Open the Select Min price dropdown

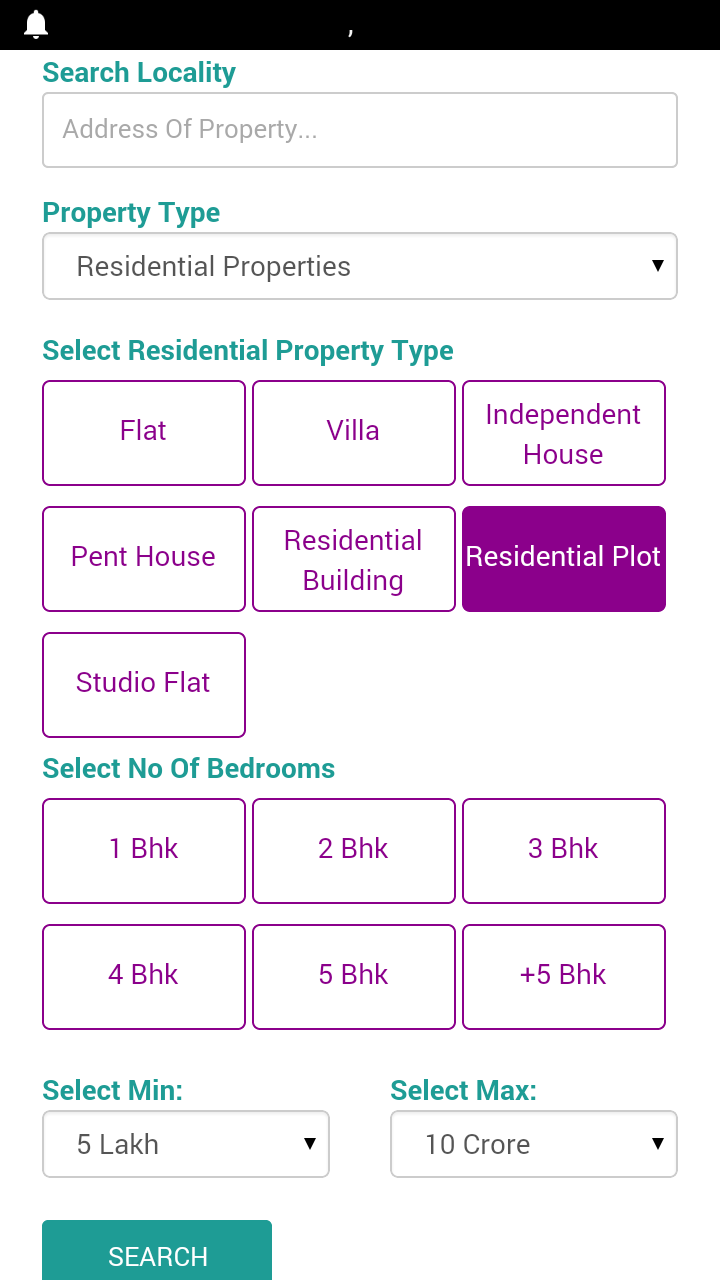coord(186,1143)
